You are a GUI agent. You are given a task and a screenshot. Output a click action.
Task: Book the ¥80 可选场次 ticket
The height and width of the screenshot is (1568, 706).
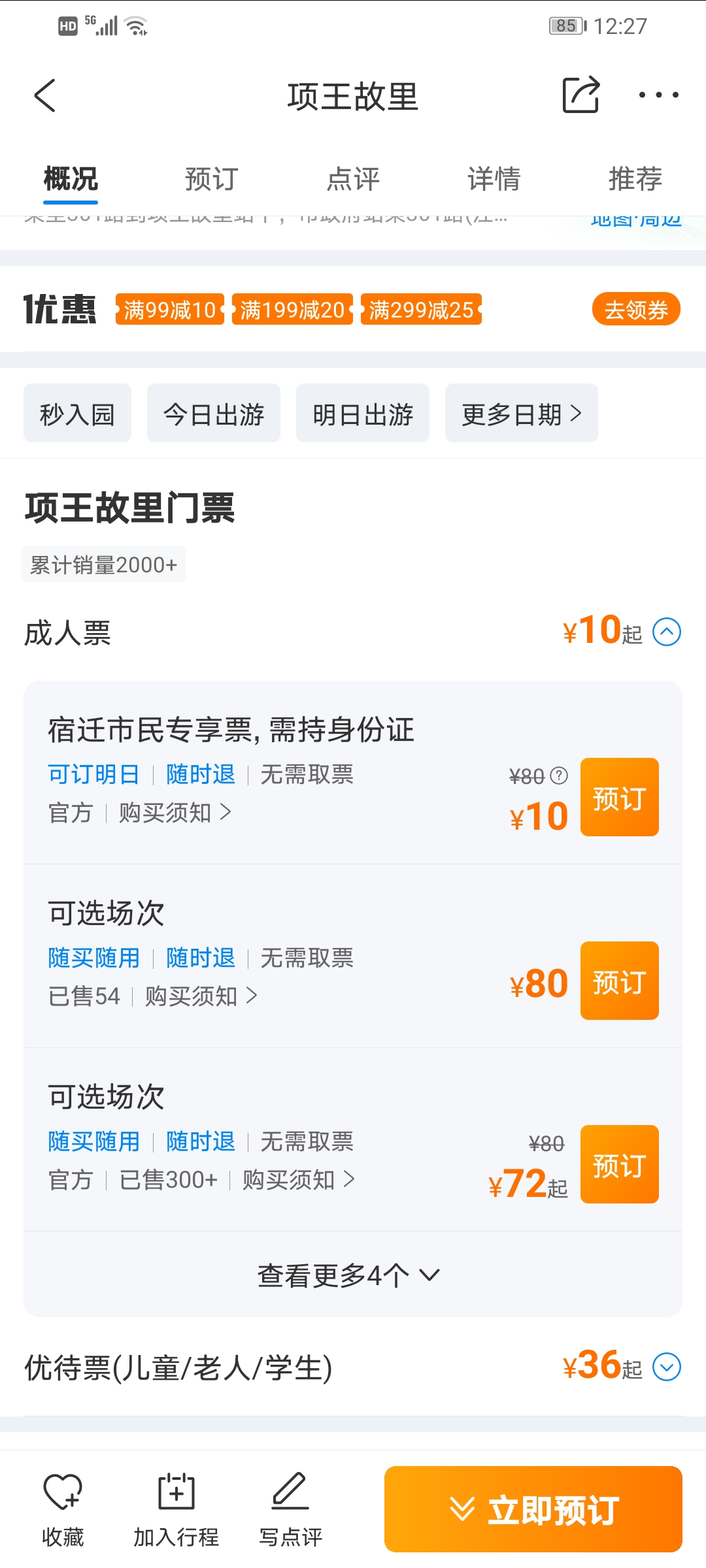click(x=619, y=981)
